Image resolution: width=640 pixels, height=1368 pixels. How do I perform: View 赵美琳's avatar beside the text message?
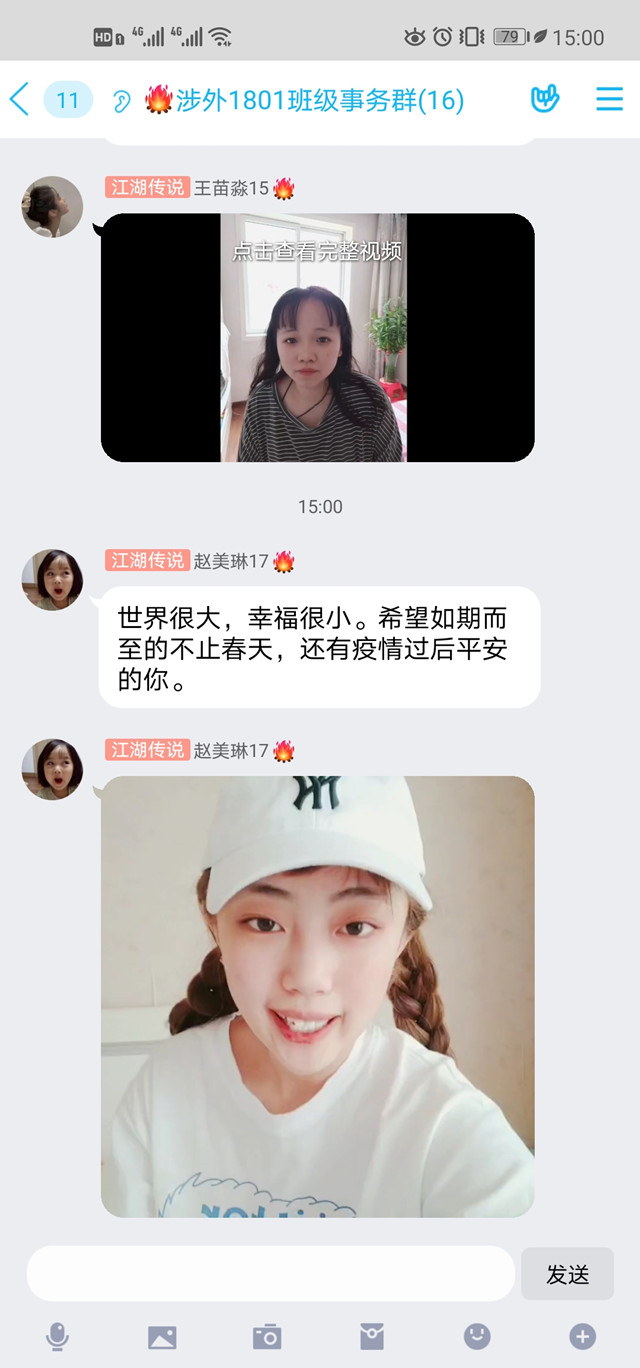[x=52, y=579]
